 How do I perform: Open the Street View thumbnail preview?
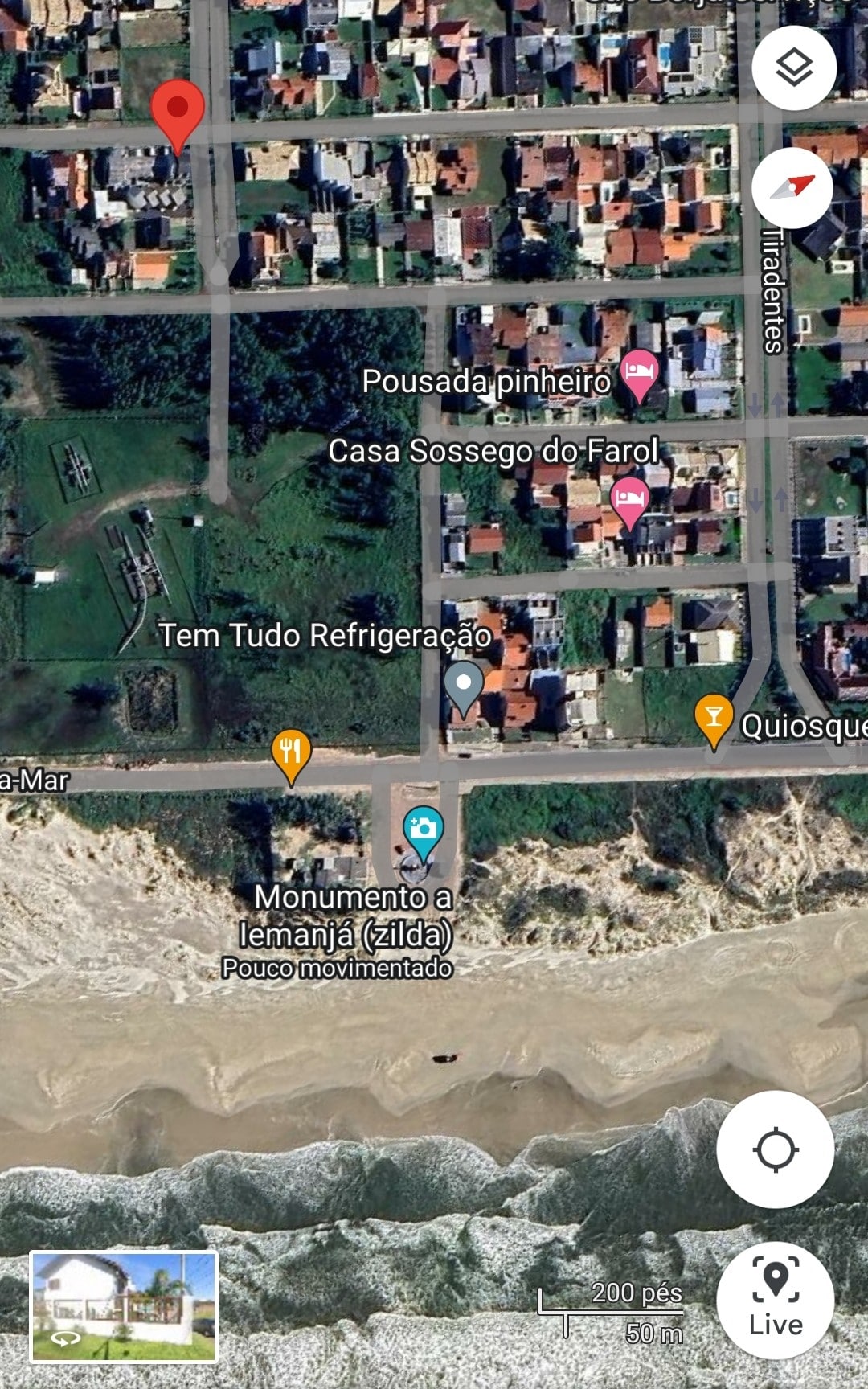(124, 1306)
